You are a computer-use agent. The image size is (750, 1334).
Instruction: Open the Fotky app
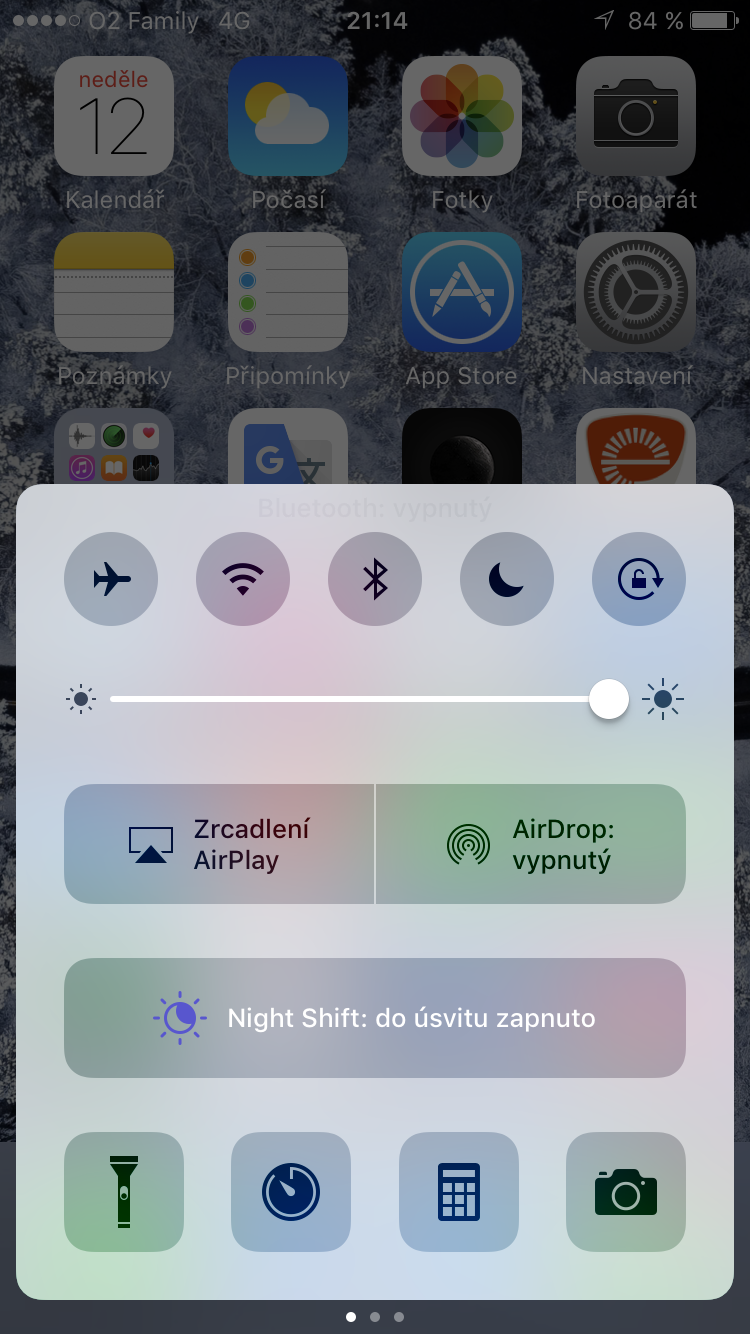[x=462, y=117]
